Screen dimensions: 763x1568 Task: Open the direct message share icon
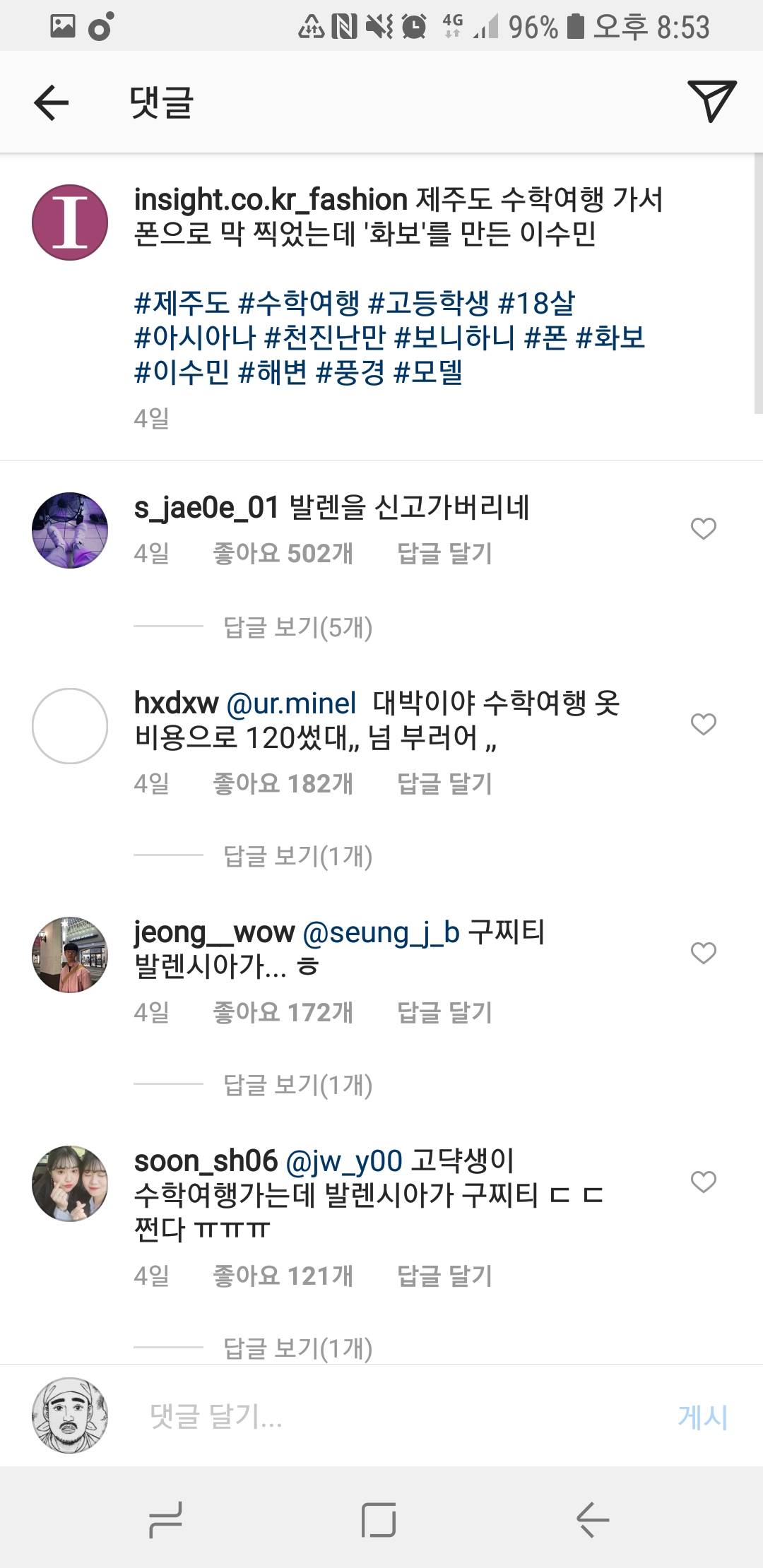[711, 102]
